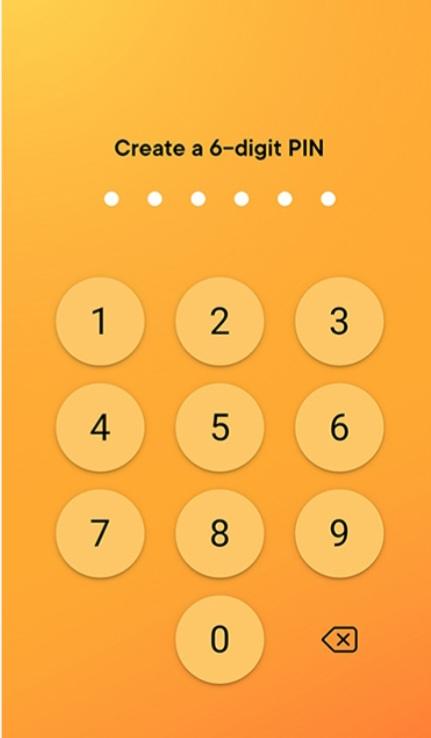Tap the 0 key
The image size is (431, 738).
coord(220,640)
